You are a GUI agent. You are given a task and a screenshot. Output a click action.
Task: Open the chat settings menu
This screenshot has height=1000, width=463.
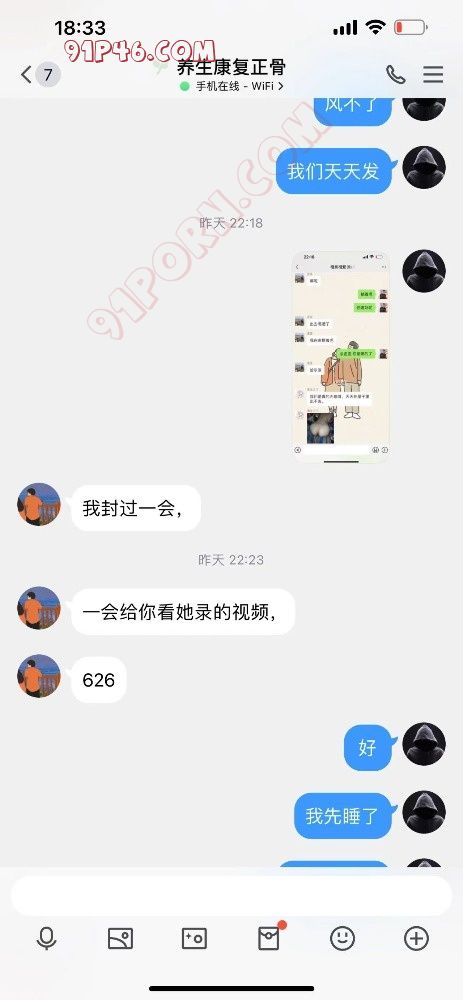click(433, 75)
